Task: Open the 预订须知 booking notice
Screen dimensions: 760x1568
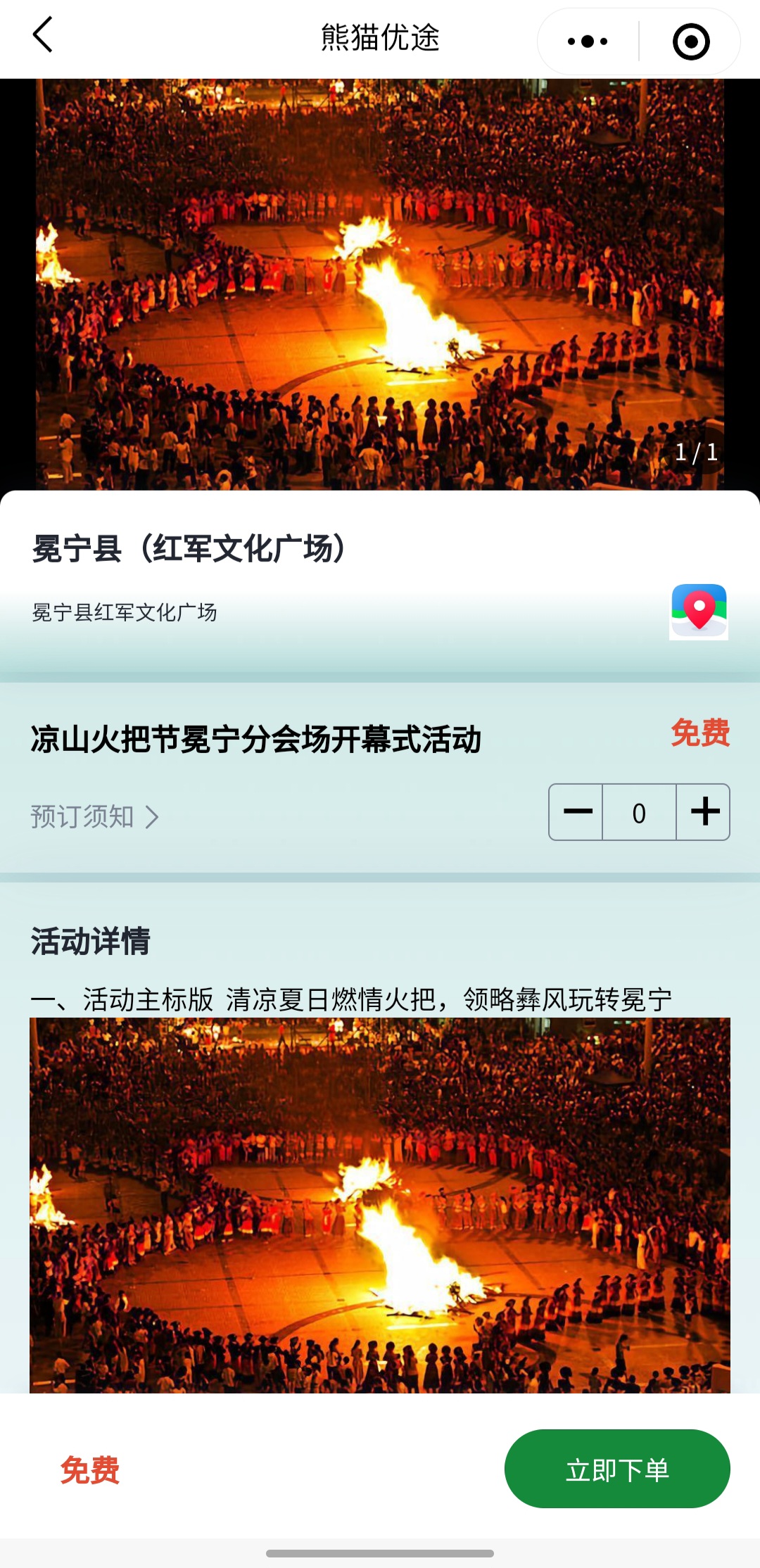Action: click(x=94, y=816)
